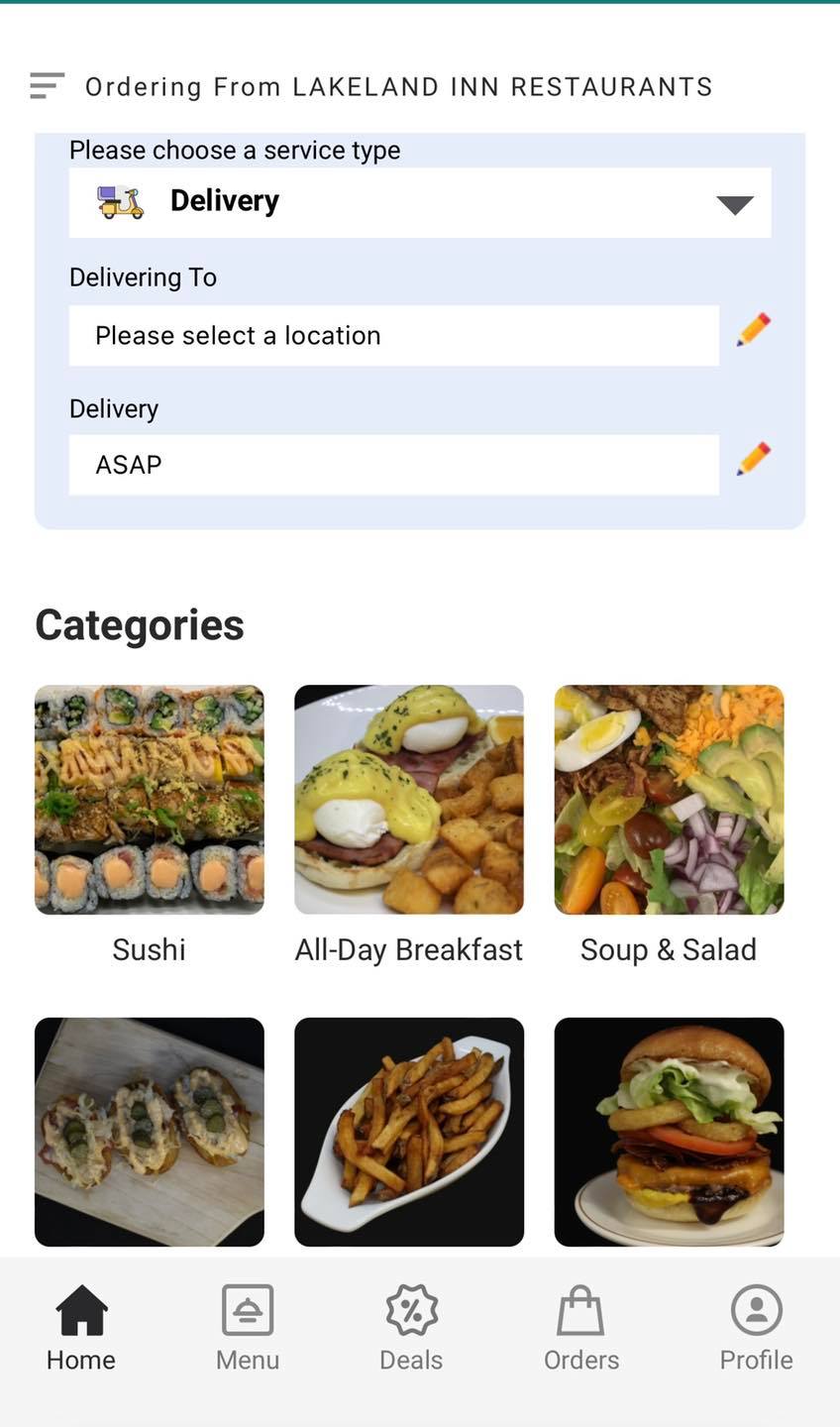Tap the ASAP delivery time field
Image resolution: width=840 pixels, height=1427 pixels.
pos(393,465)
